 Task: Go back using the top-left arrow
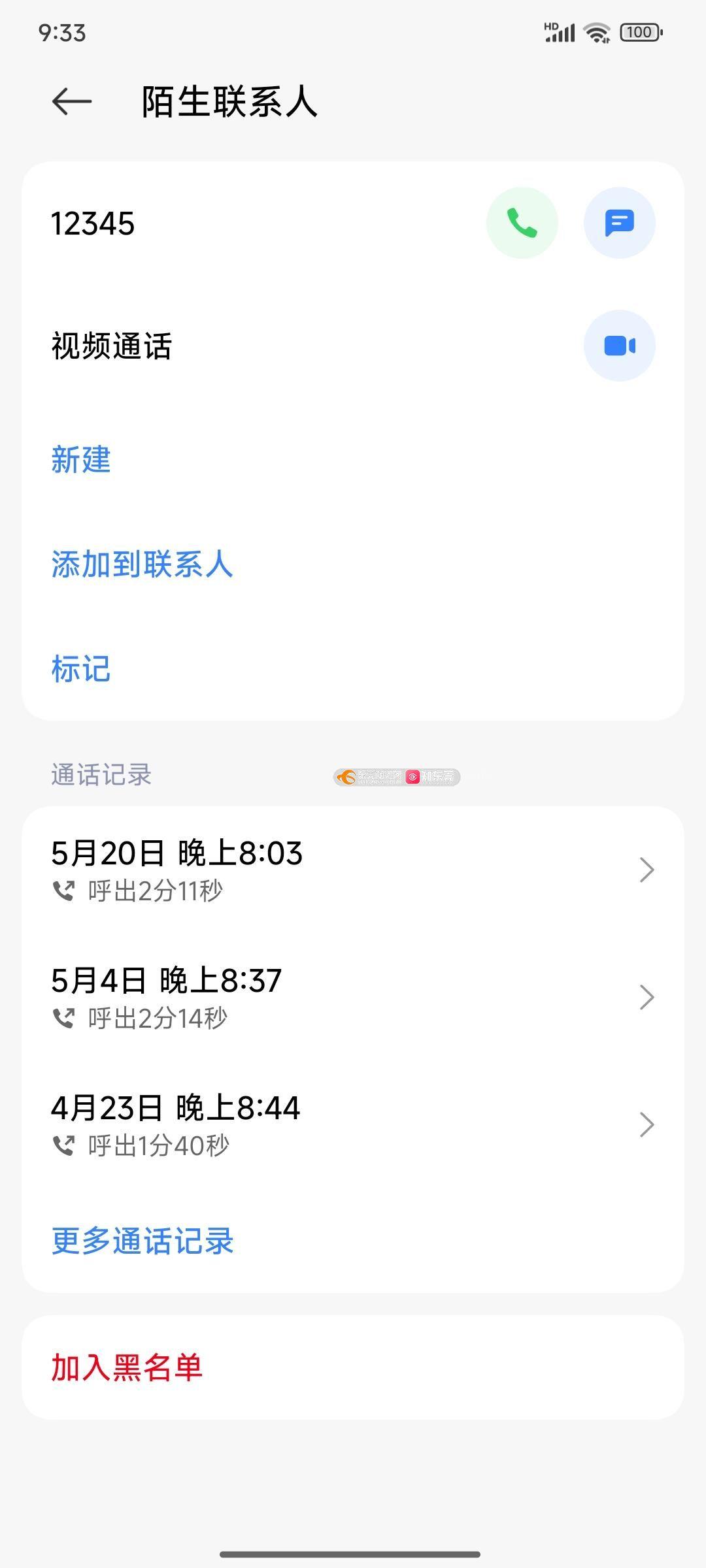click(x=72, y=102)
